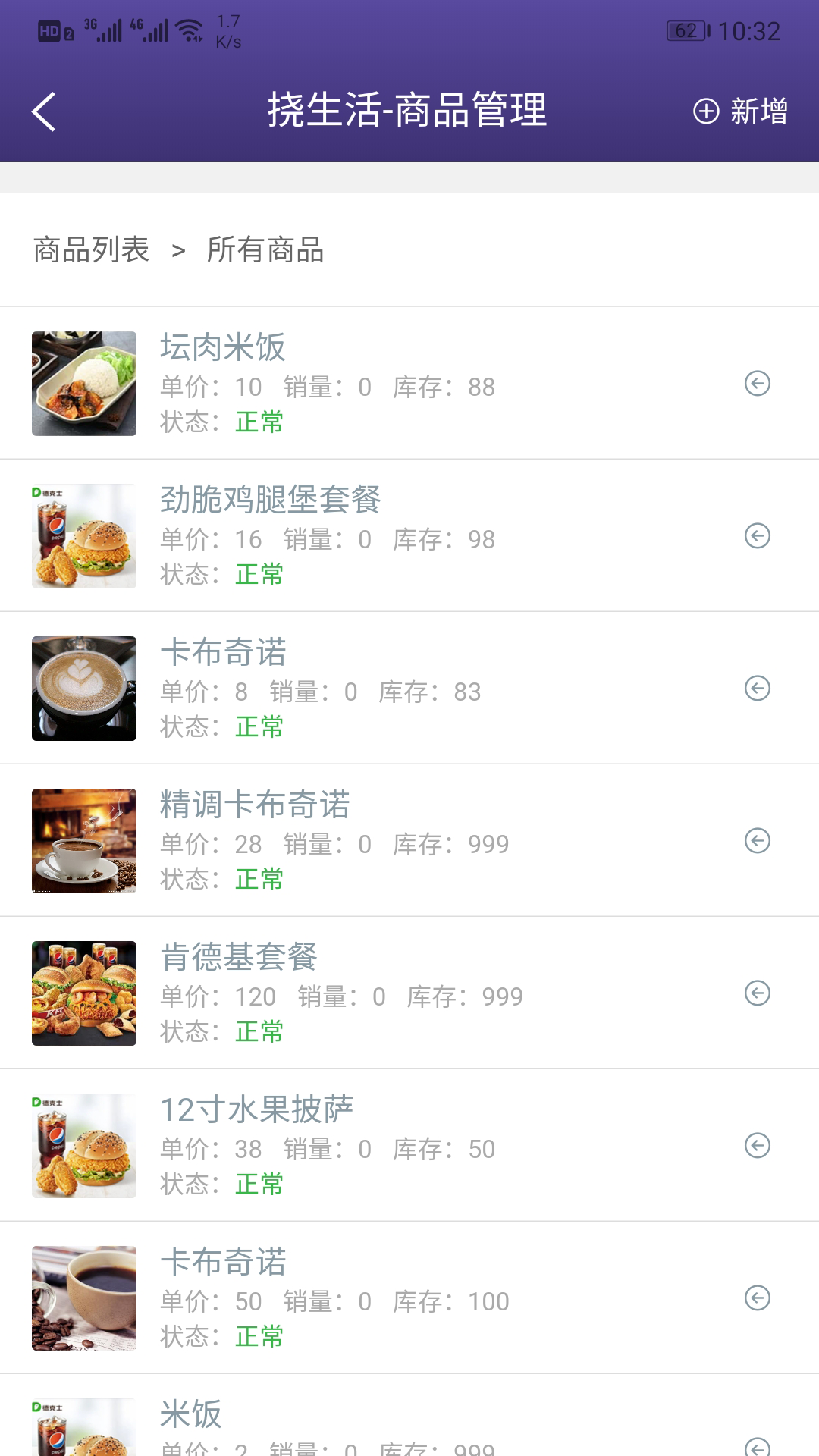Open 劲脆鸡腿堡套餐 product details
This screenshot has width=819, height=1456.
pyautogui.click(x=409, y=535)
